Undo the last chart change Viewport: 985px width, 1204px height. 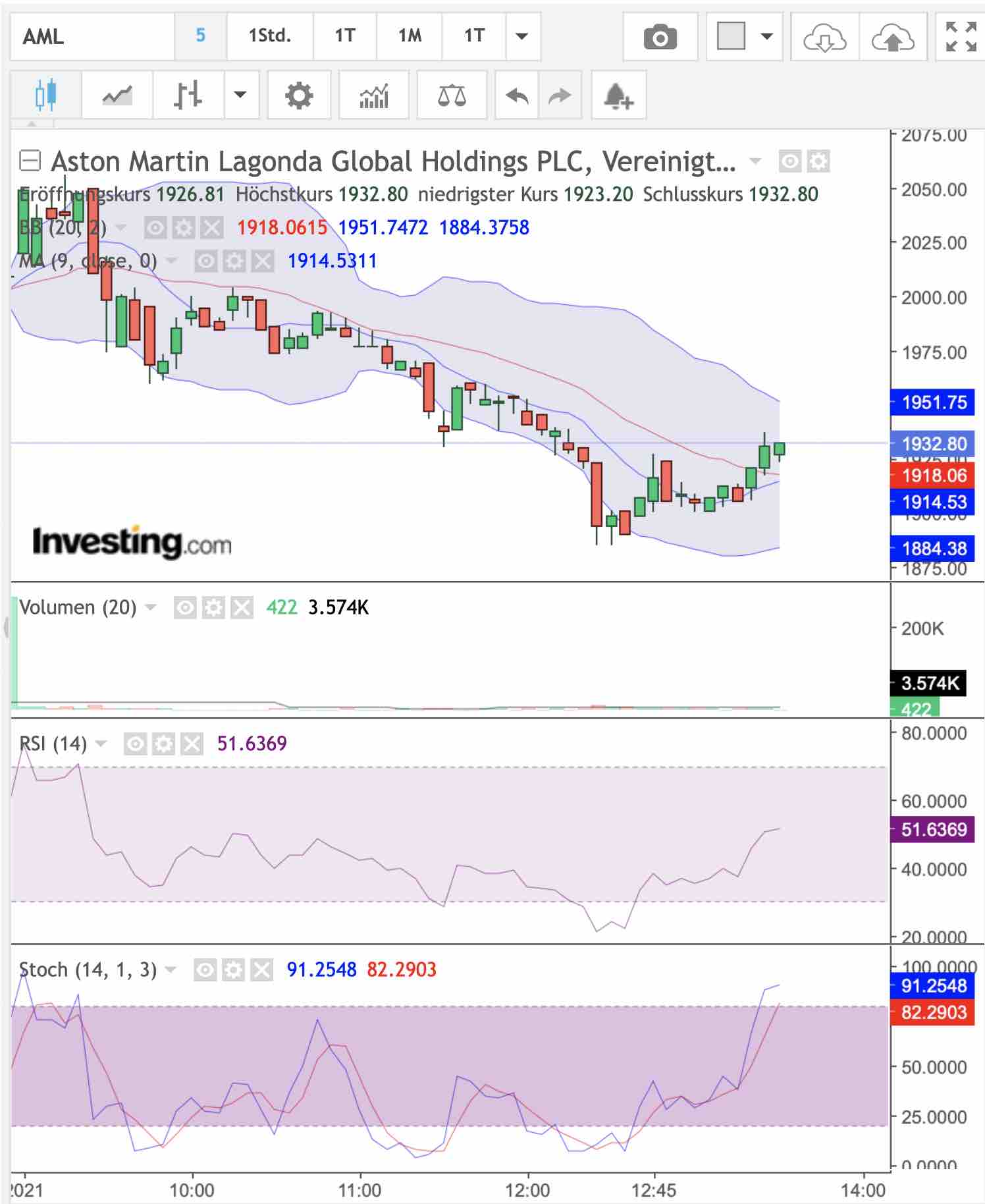click(517, 96)
